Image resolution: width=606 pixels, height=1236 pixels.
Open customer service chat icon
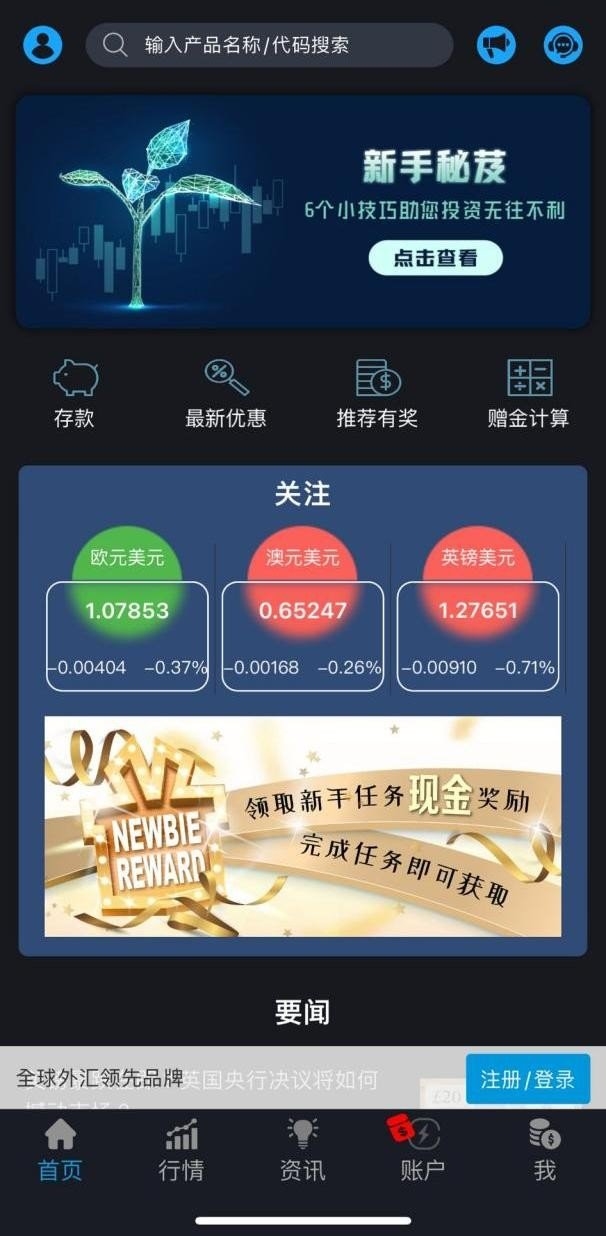click(x=563, y=45)
